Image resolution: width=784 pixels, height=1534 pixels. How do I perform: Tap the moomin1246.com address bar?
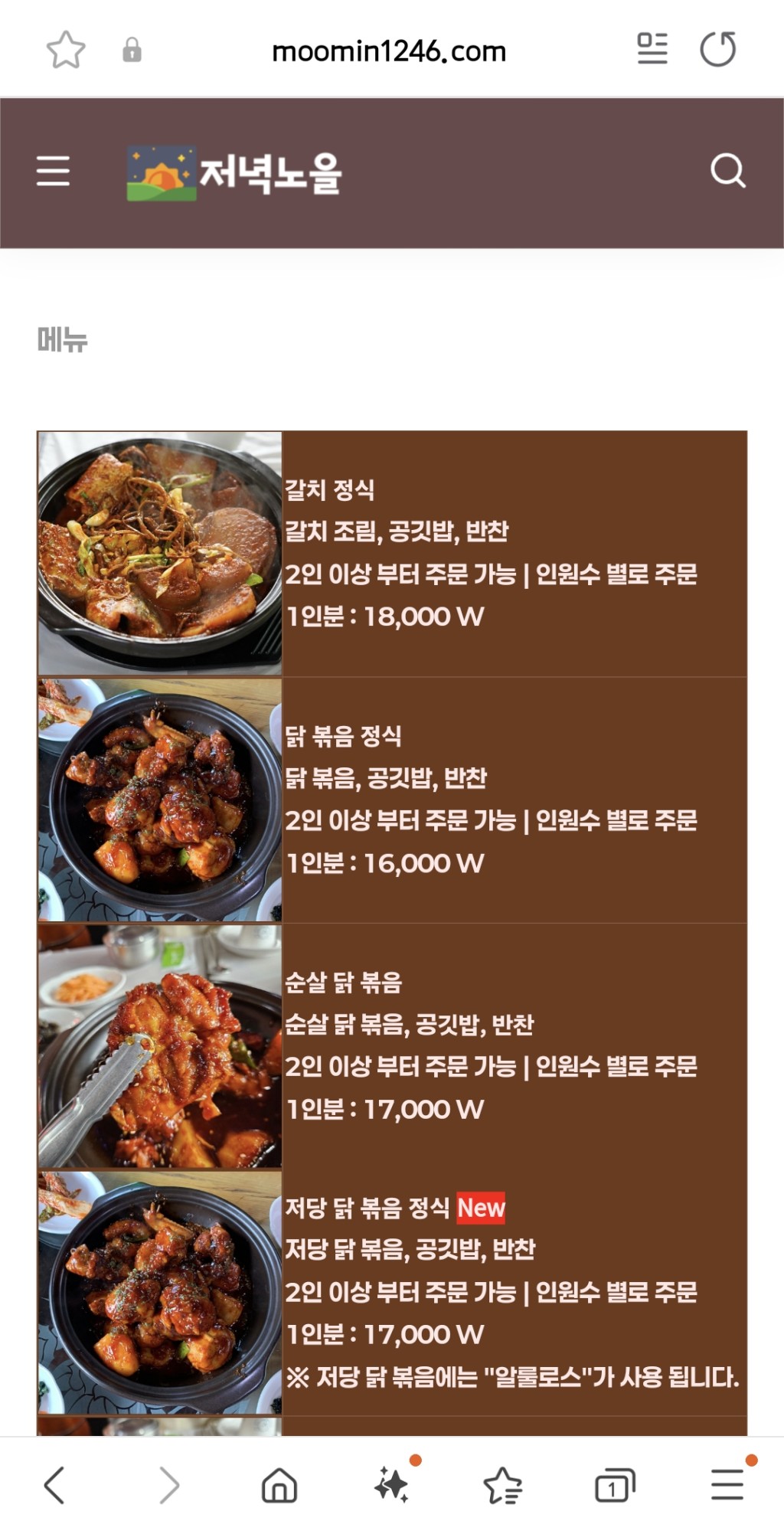(x=389, y=51)
